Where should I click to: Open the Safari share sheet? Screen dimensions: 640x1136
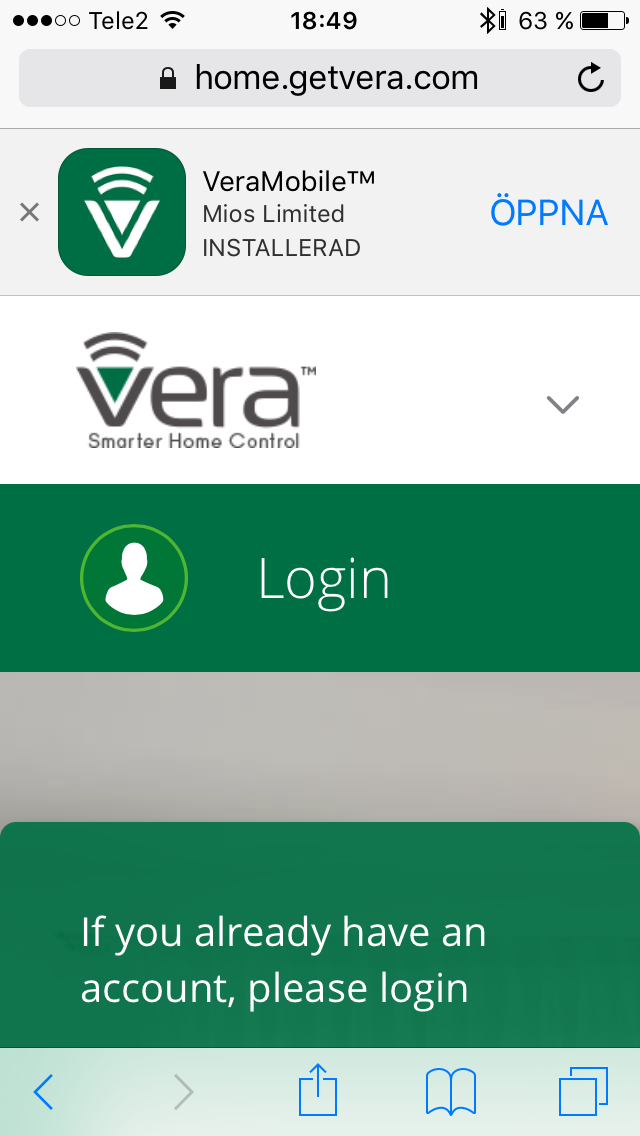click(318, 1088)
